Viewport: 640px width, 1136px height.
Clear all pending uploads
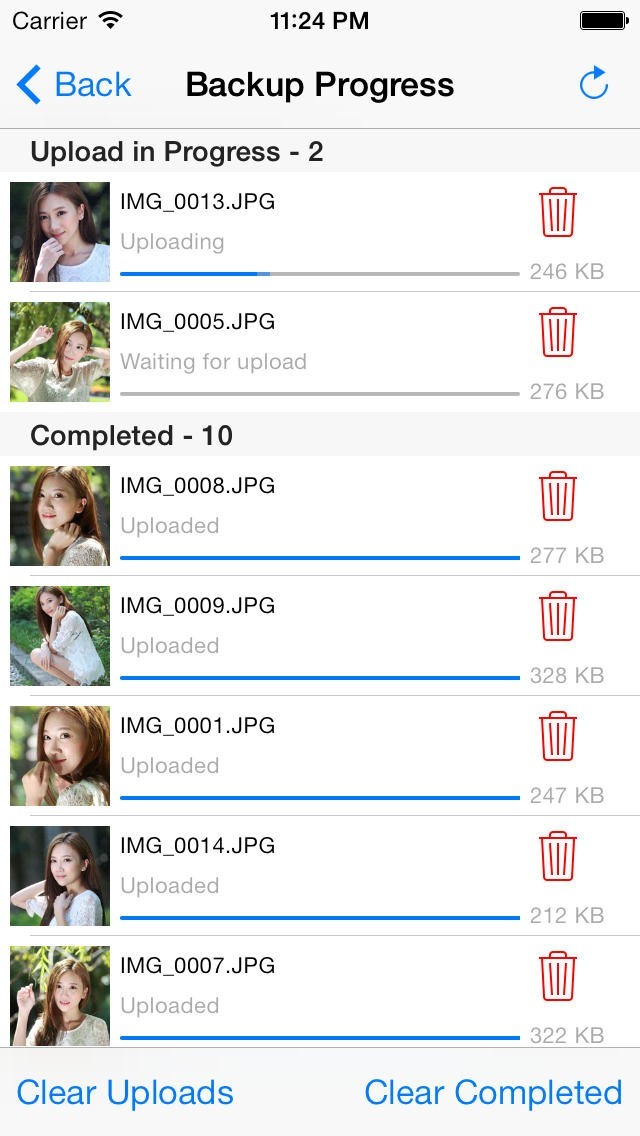click(125, 1093)
